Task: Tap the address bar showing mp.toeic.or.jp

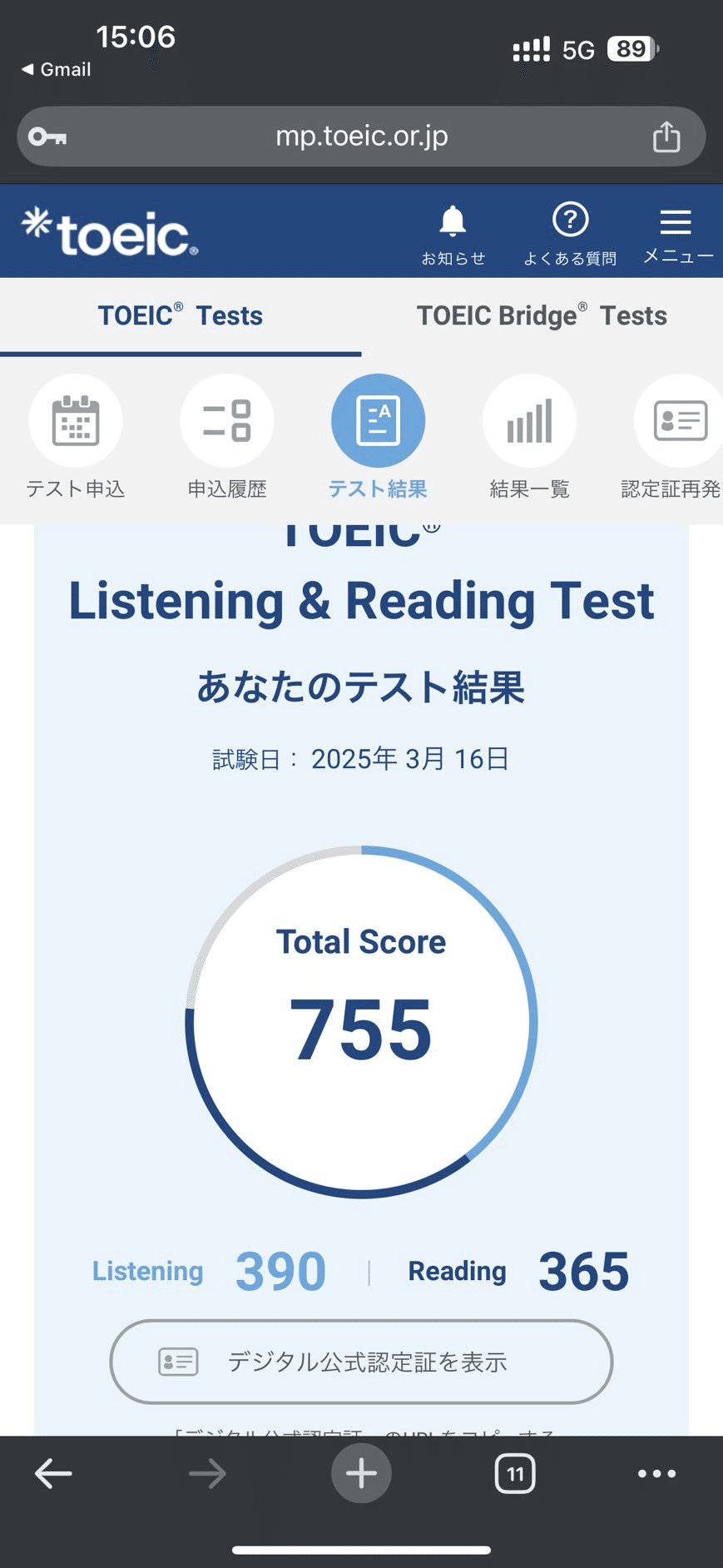Action: (360, 136)
